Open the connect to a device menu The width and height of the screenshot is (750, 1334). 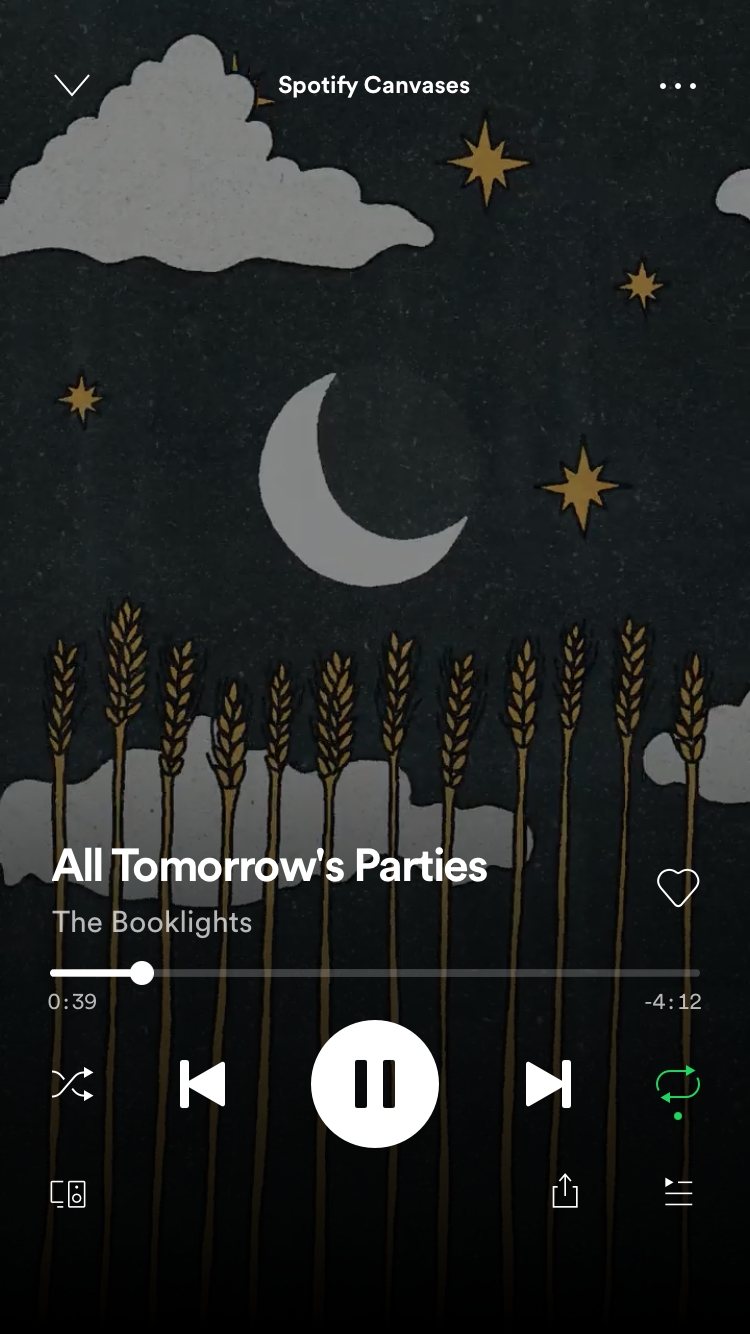pos(68,1194)
